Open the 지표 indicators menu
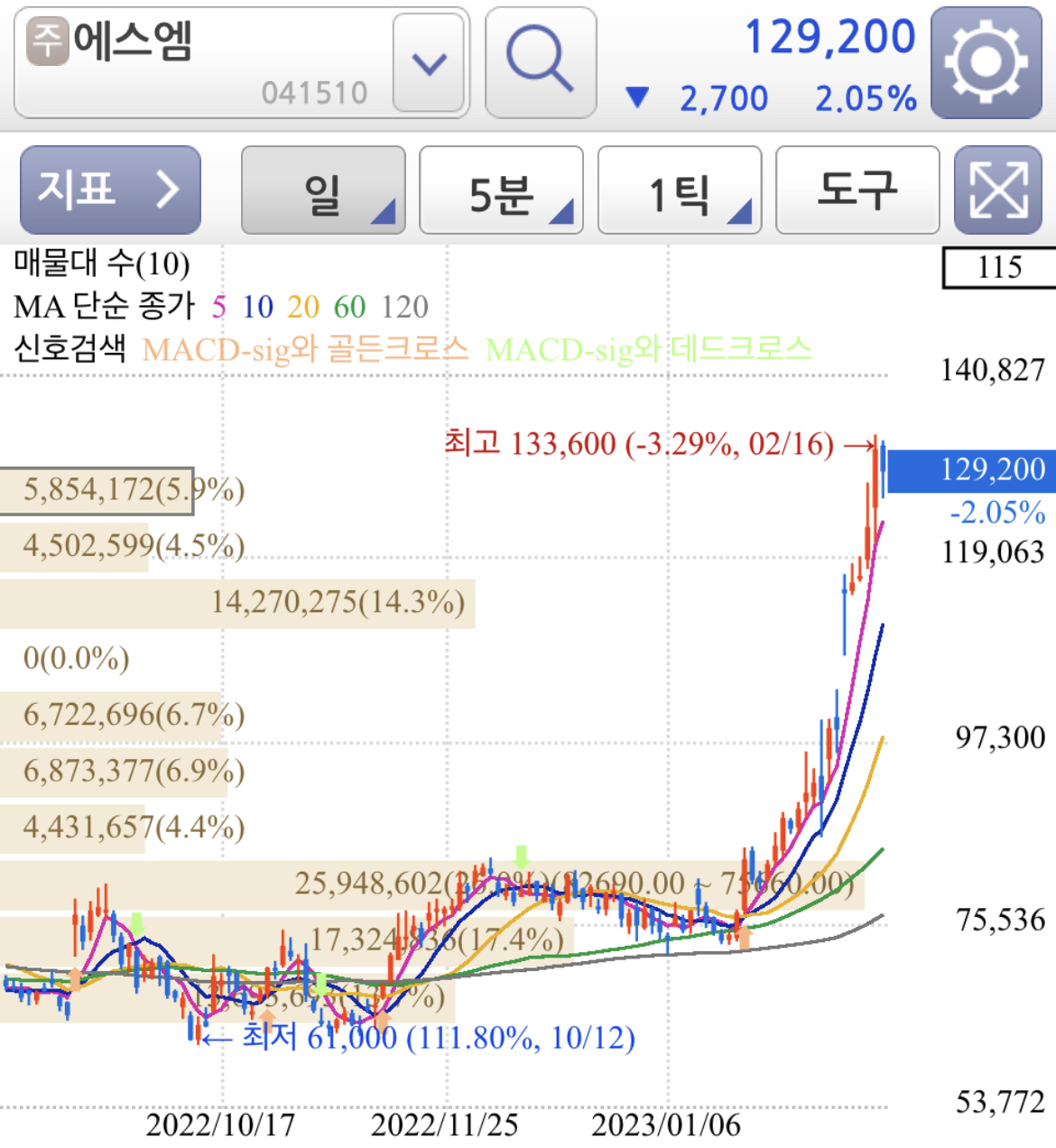 pos(108,190)
